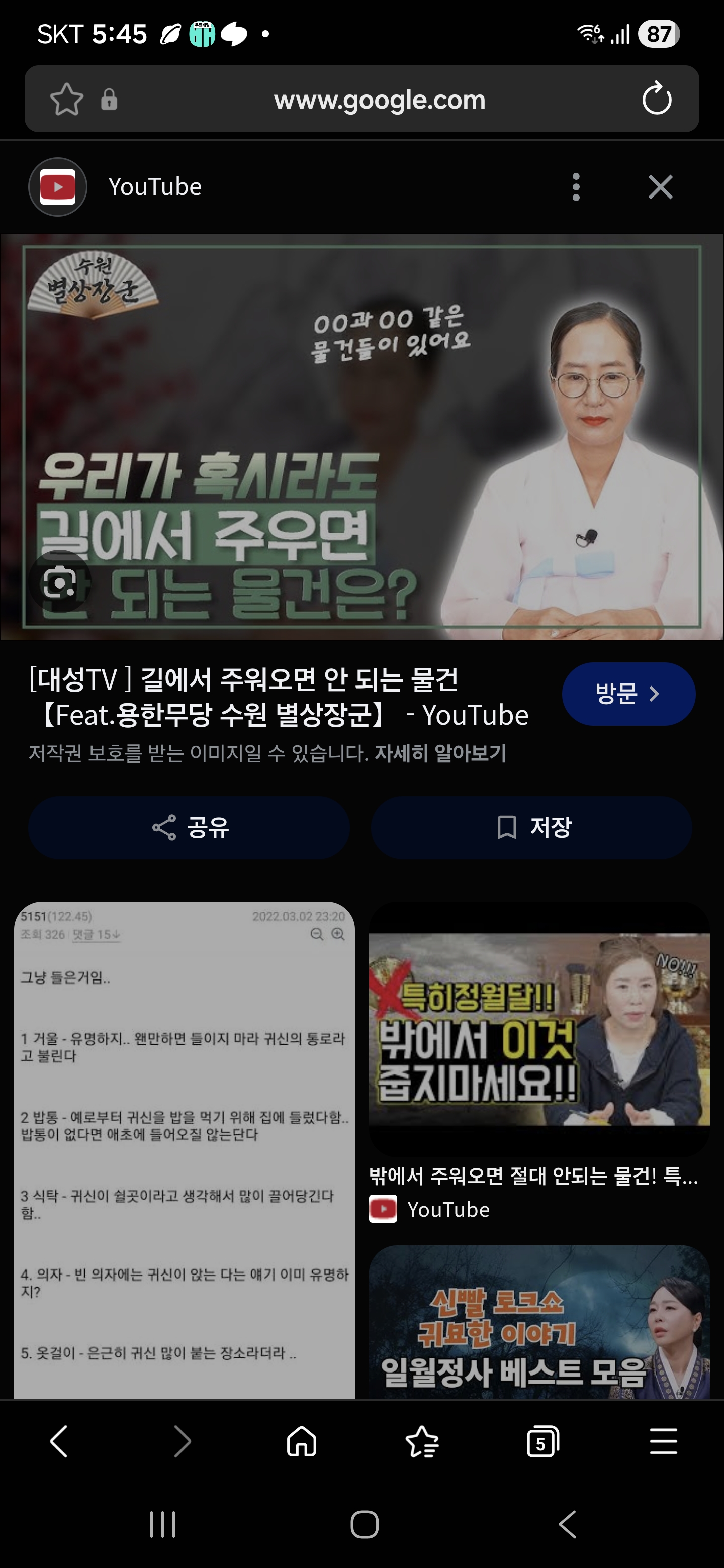Search the image with the Lens icon
Screen dimensions: 724x1568
click(60, 582)
